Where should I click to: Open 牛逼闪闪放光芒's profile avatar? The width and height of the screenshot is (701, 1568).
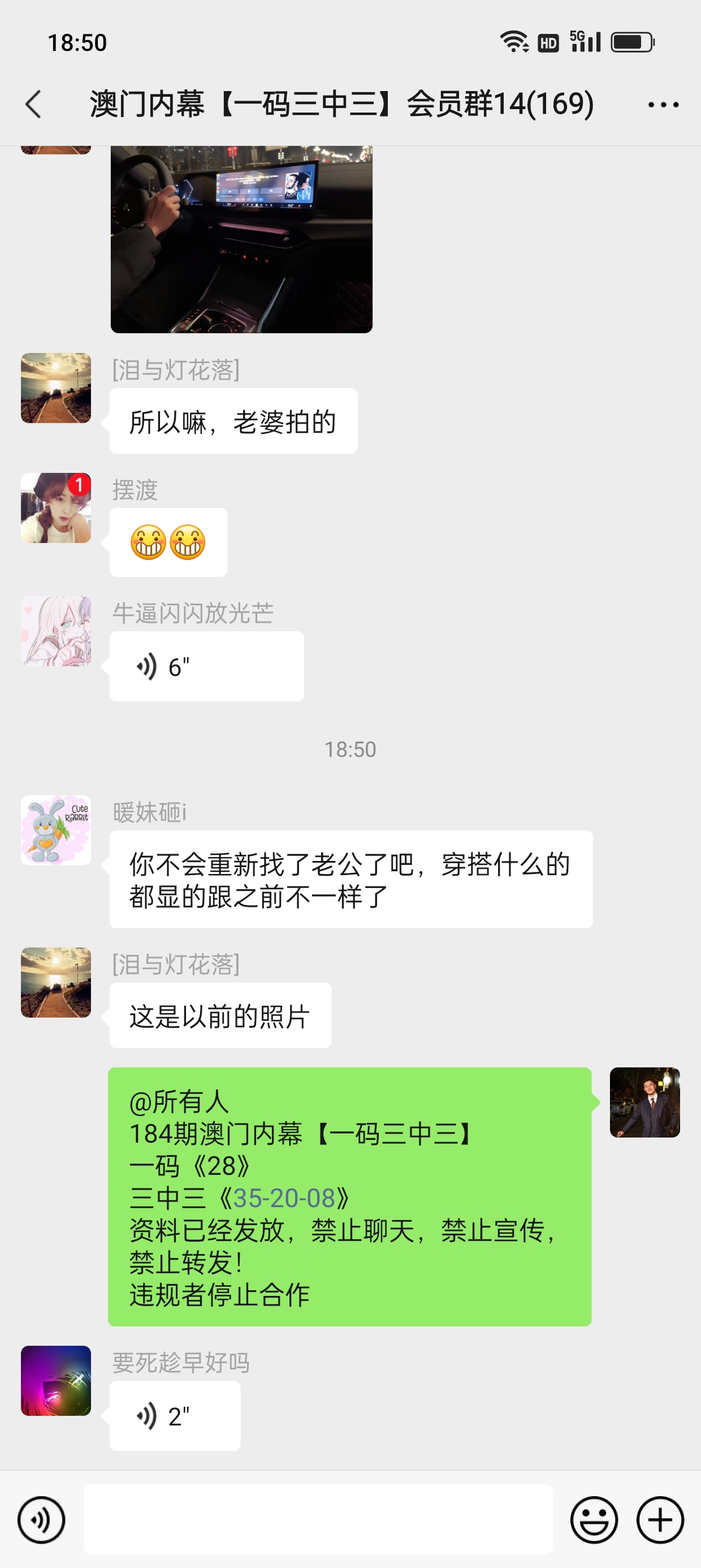click(56, 631)
